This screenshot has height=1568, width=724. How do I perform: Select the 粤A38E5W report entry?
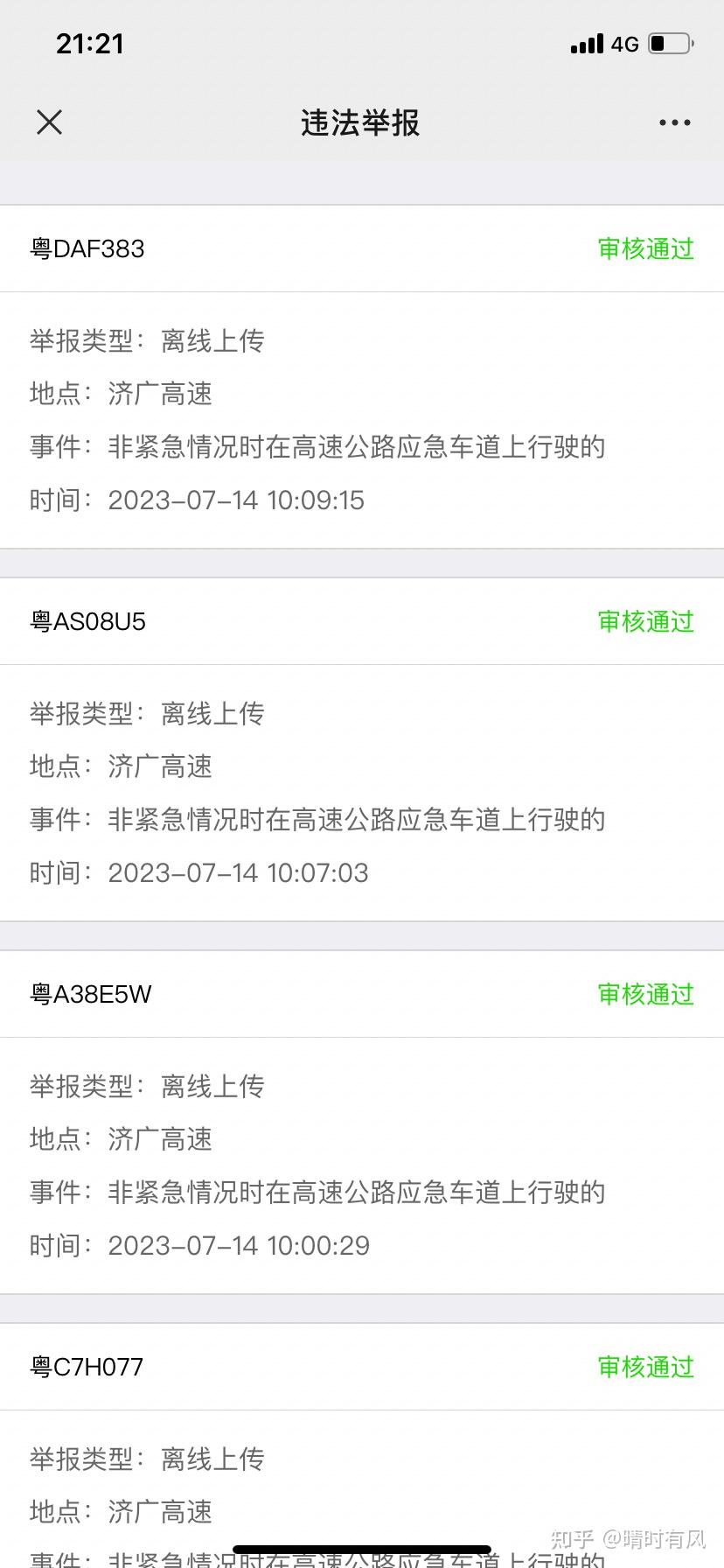[x=362, y=1123]
